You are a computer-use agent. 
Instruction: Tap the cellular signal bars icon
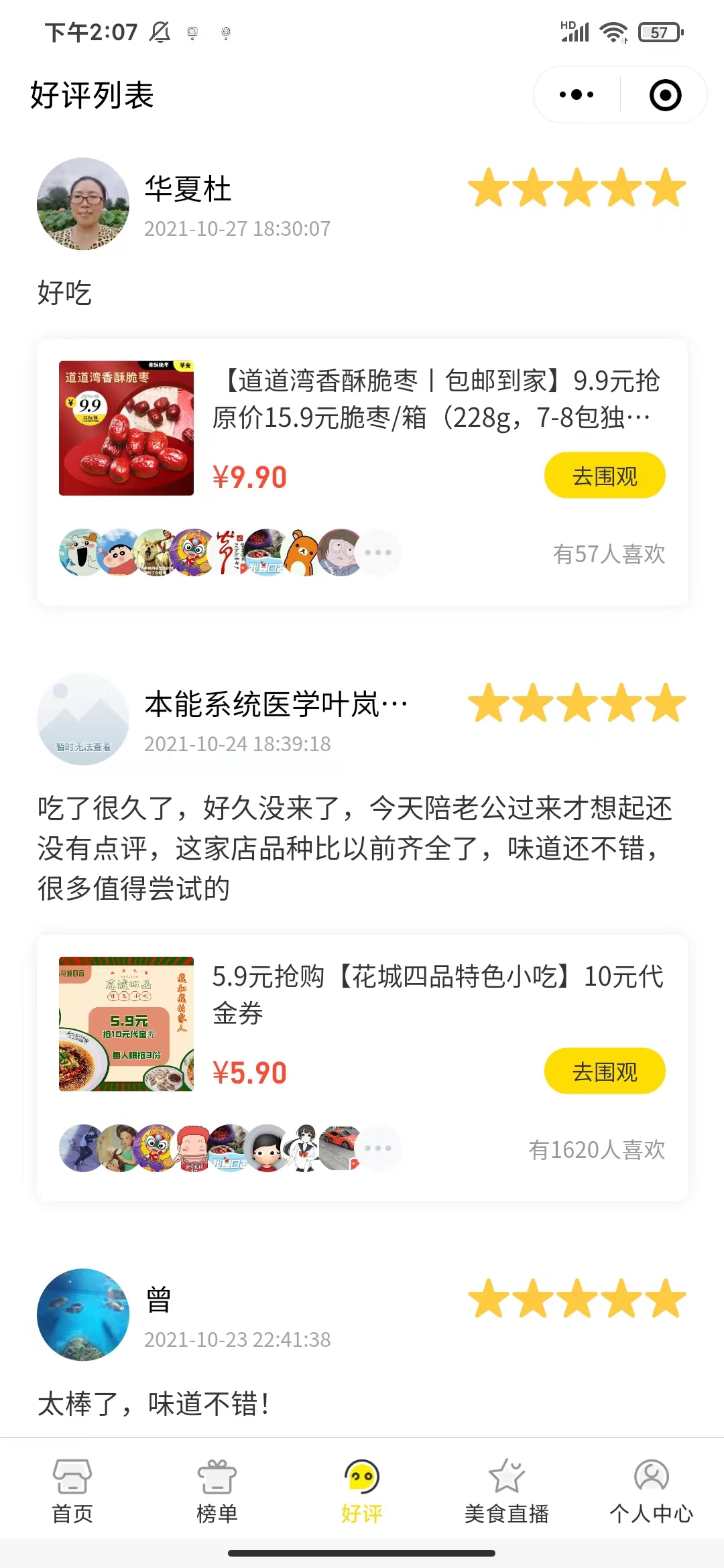click(x=575, y=32)
